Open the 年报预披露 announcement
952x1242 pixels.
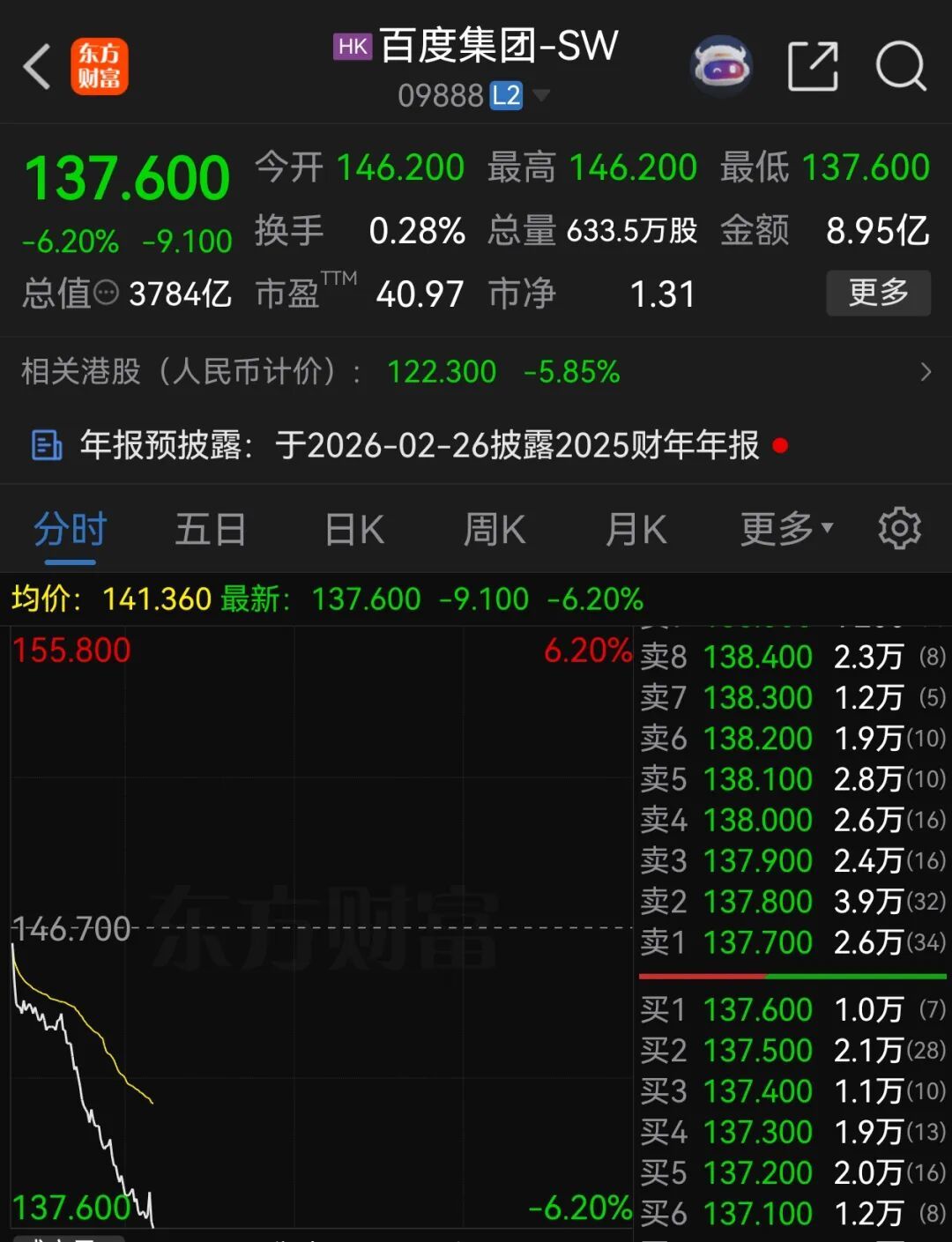(419, 445)
